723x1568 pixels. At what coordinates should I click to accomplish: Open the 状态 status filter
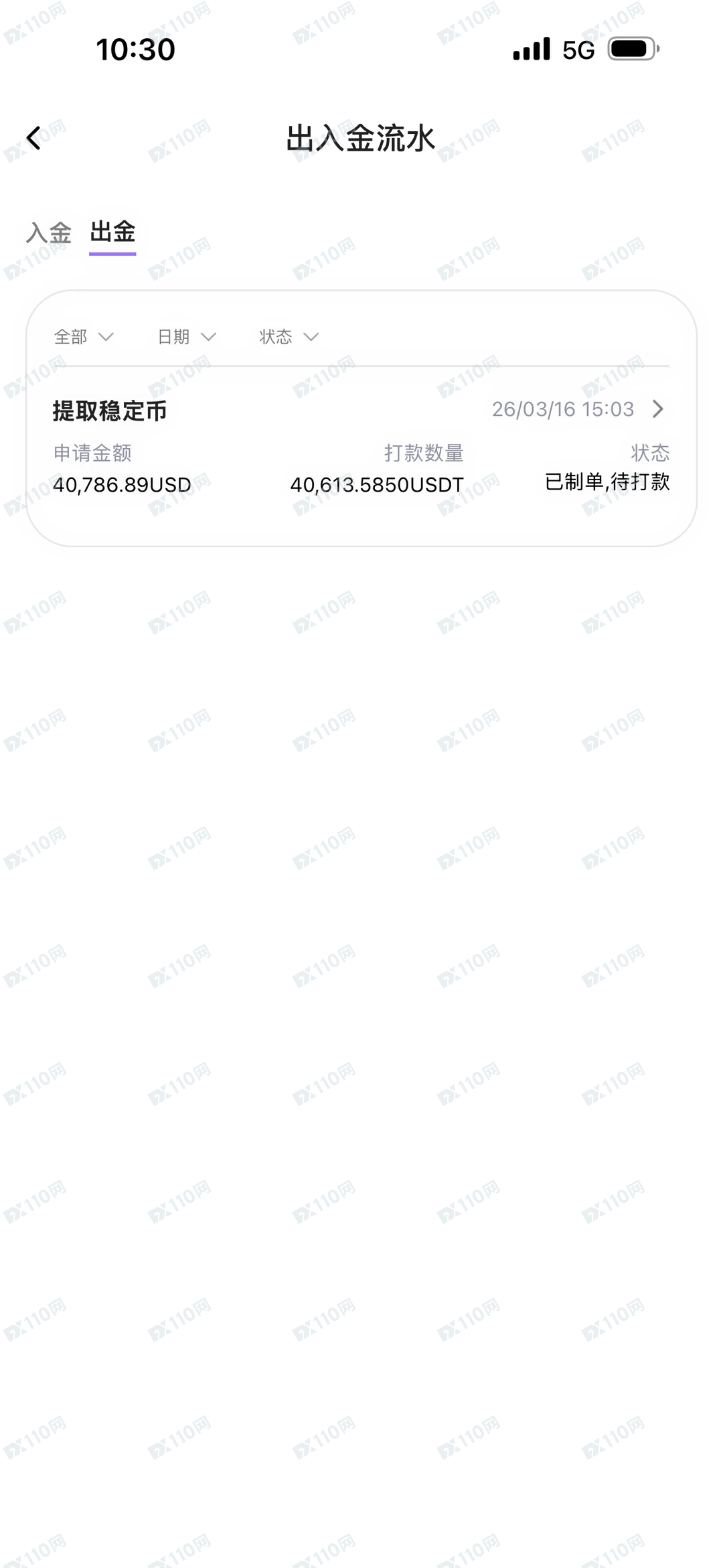pos(288,336)
